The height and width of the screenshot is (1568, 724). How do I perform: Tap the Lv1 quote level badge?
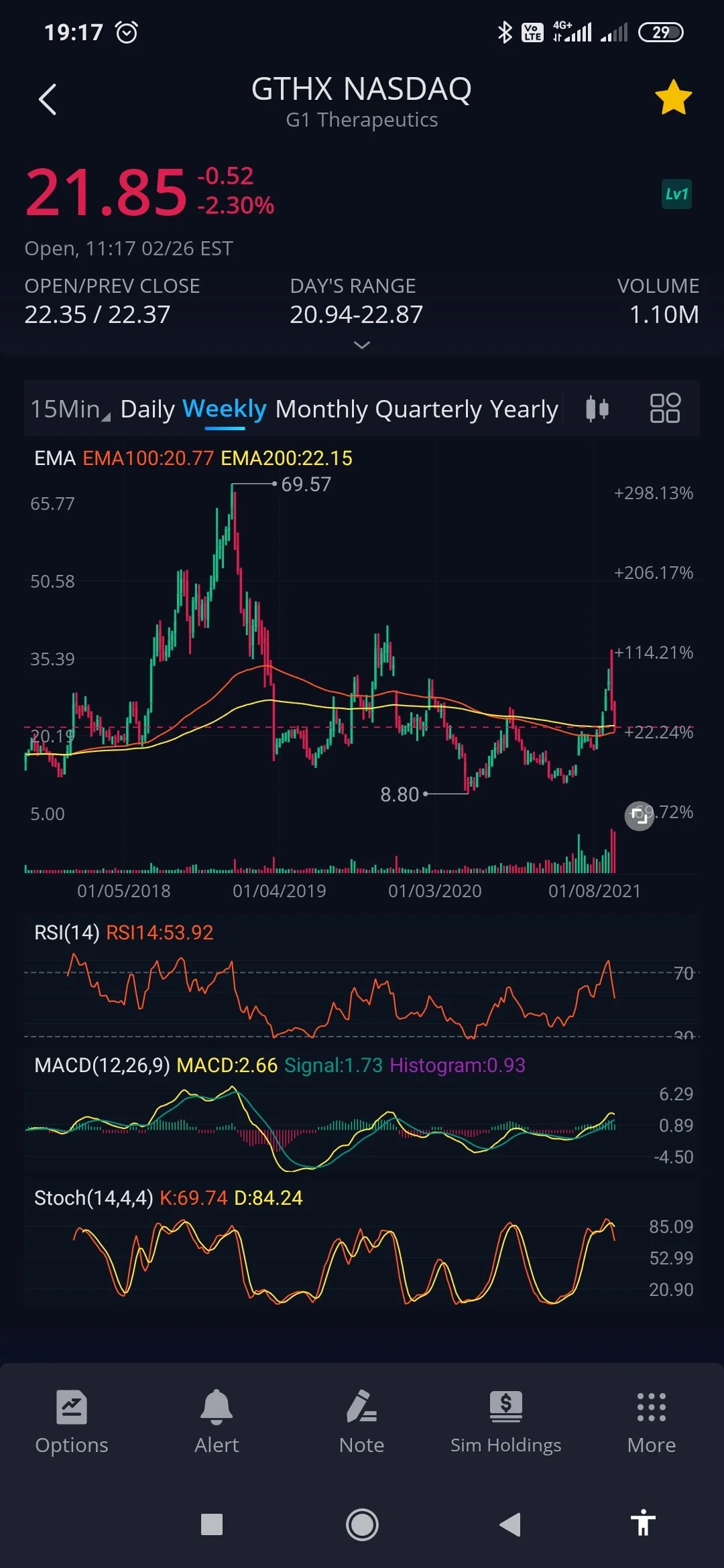tap(676, 194)
